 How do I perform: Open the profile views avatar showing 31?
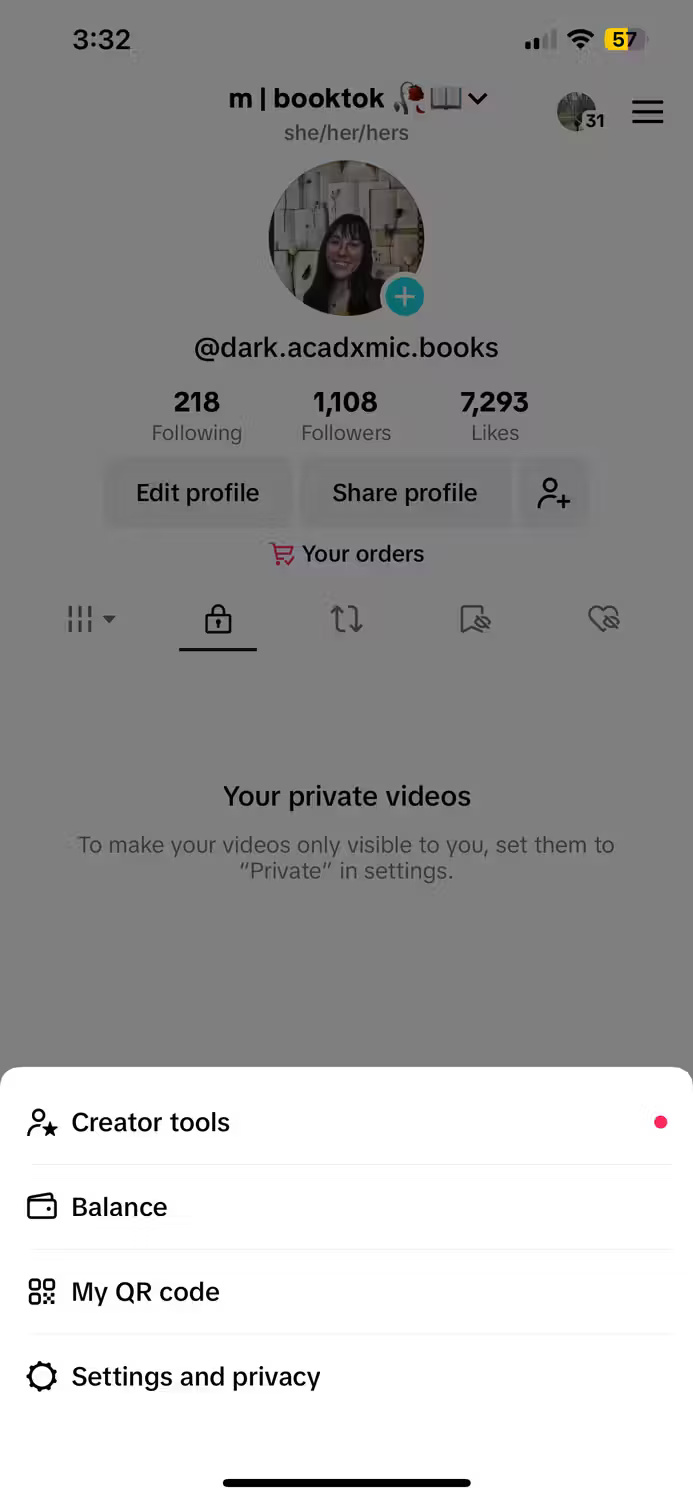pyautogui.click(x=580, y=112)
